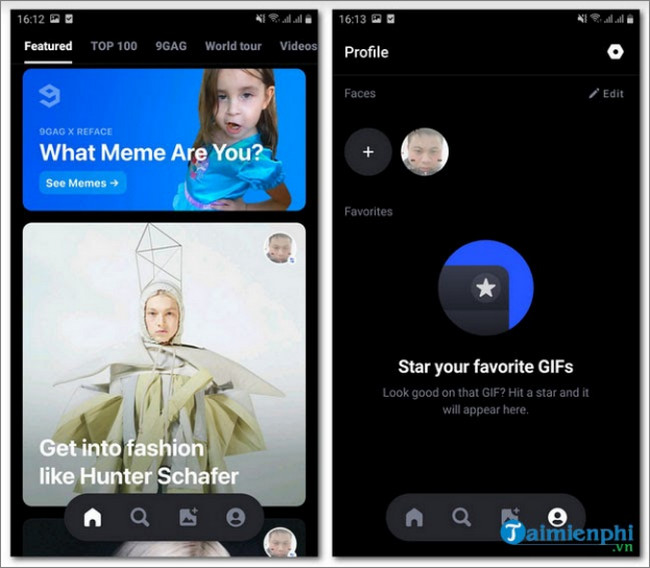The width and height of the screenshot is (650, 568).
Task: Tap the See Memes button
Action: point(82,183)
